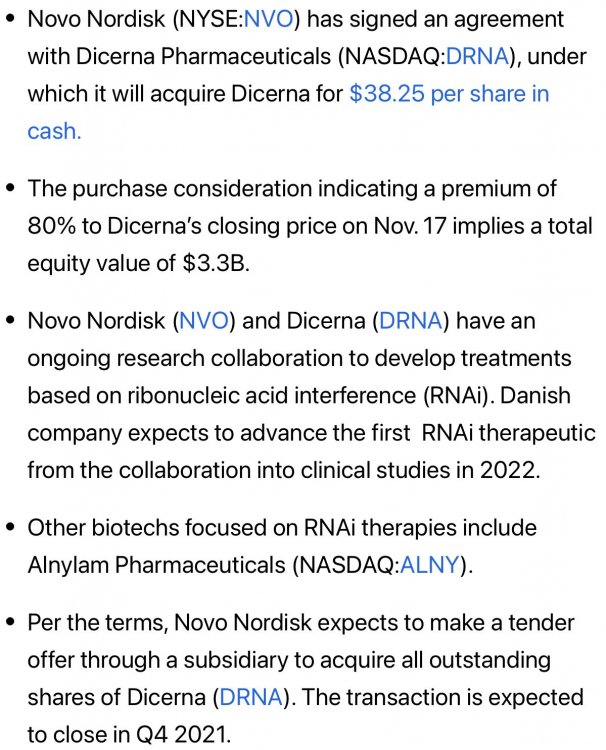This screenshot has height=750, width=606.
Task: Open the NYSE:NVO ticker link
Action: coord(268,19)
